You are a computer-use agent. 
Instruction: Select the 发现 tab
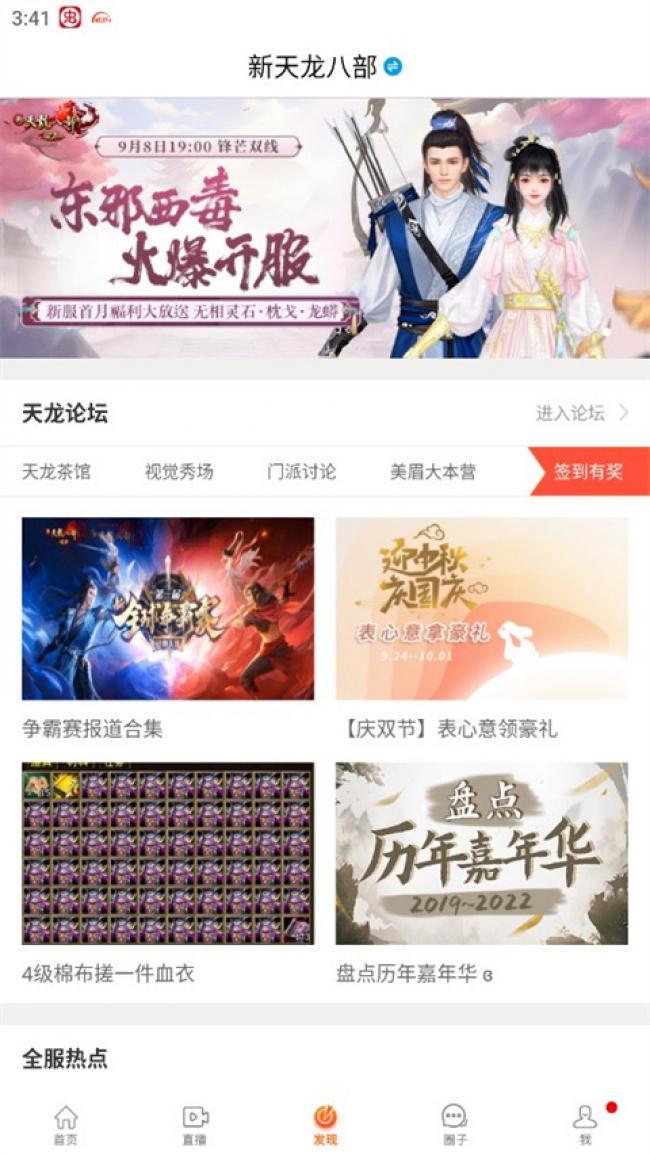(x=325, y=1124)
